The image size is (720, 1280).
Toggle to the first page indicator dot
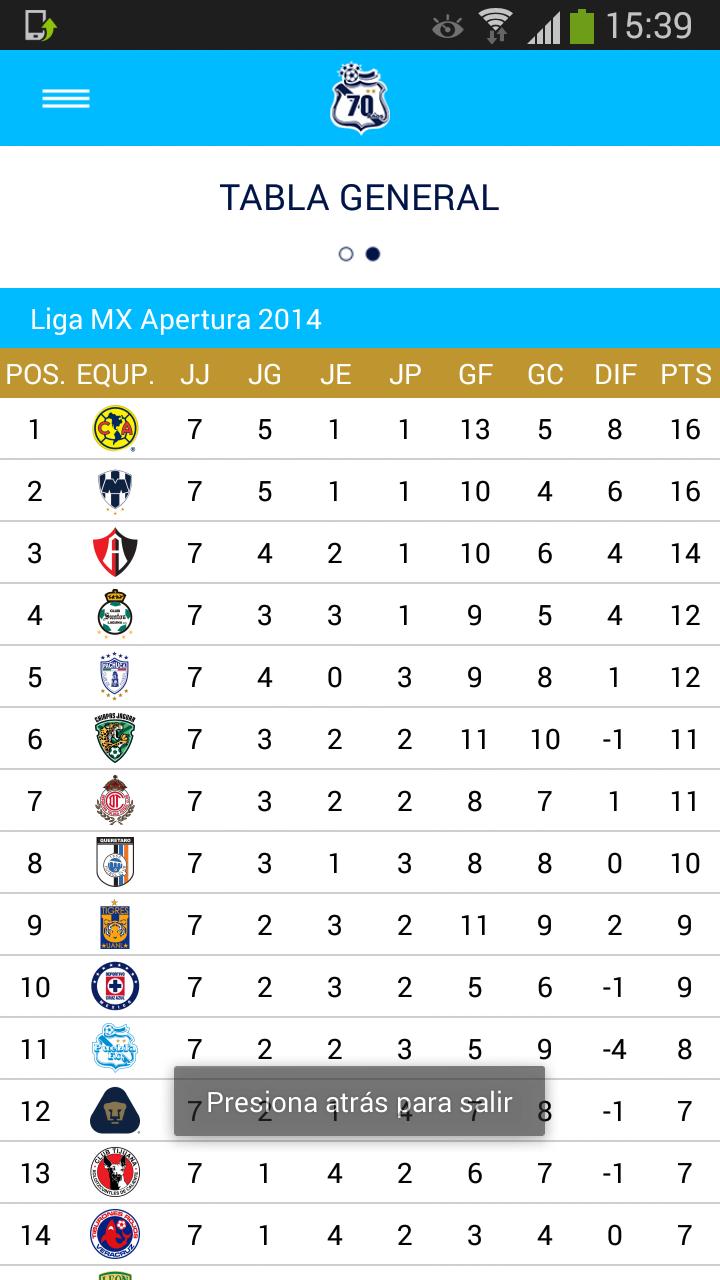(345, 254)
